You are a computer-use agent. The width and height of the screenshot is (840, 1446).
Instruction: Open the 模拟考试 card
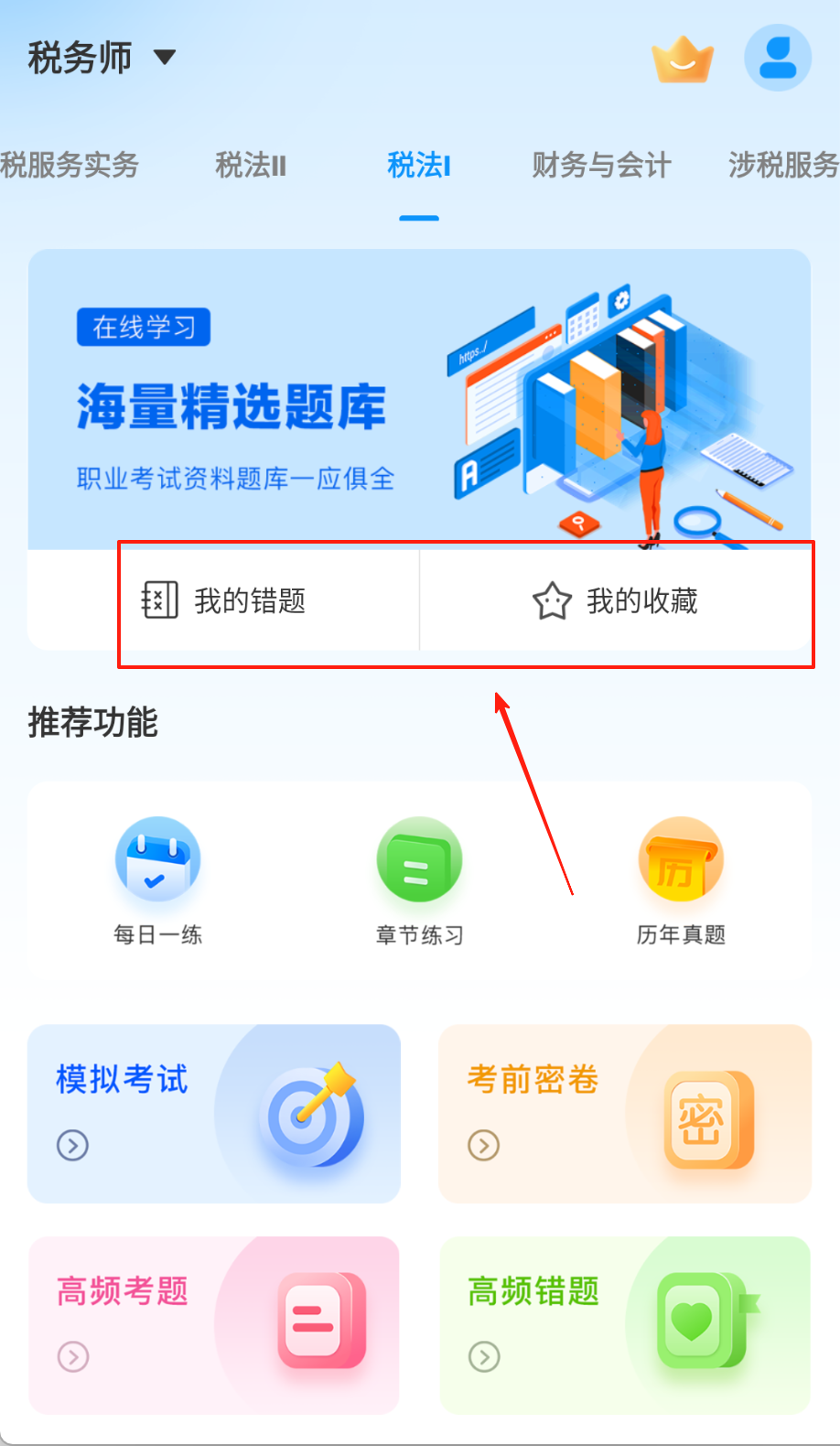(214, 1113)
